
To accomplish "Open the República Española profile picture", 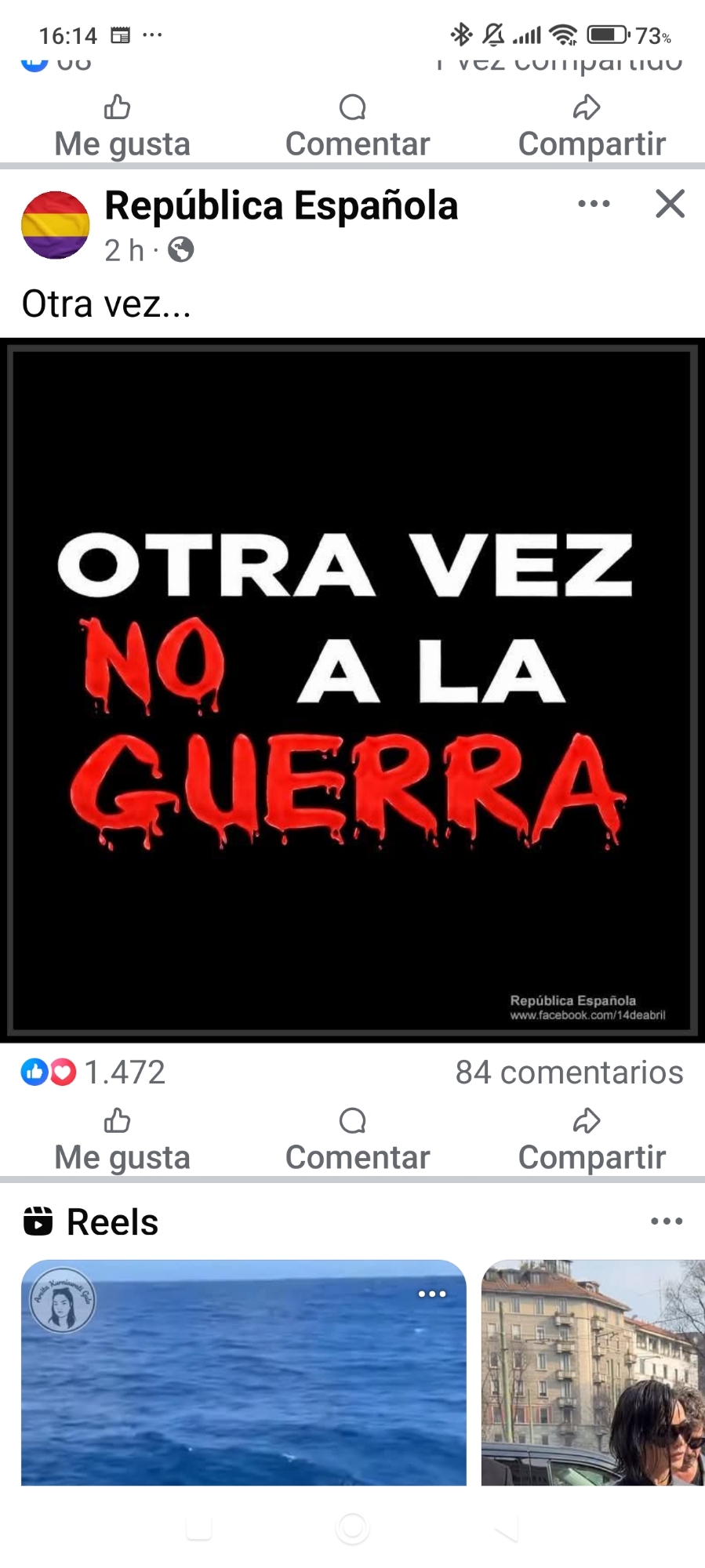I will (x=55, y=225).
